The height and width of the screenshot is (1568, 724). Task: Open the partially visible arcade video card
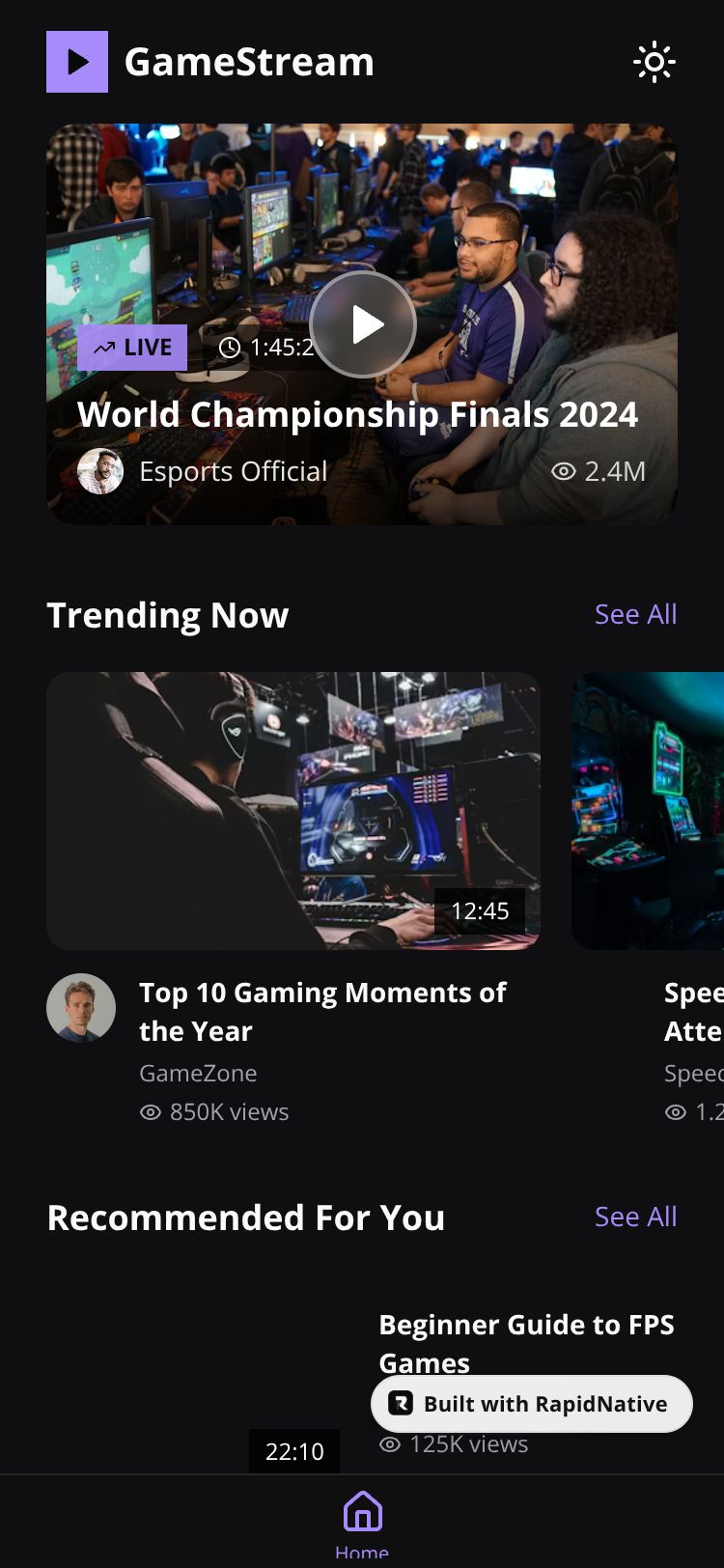tap(648, 811)
